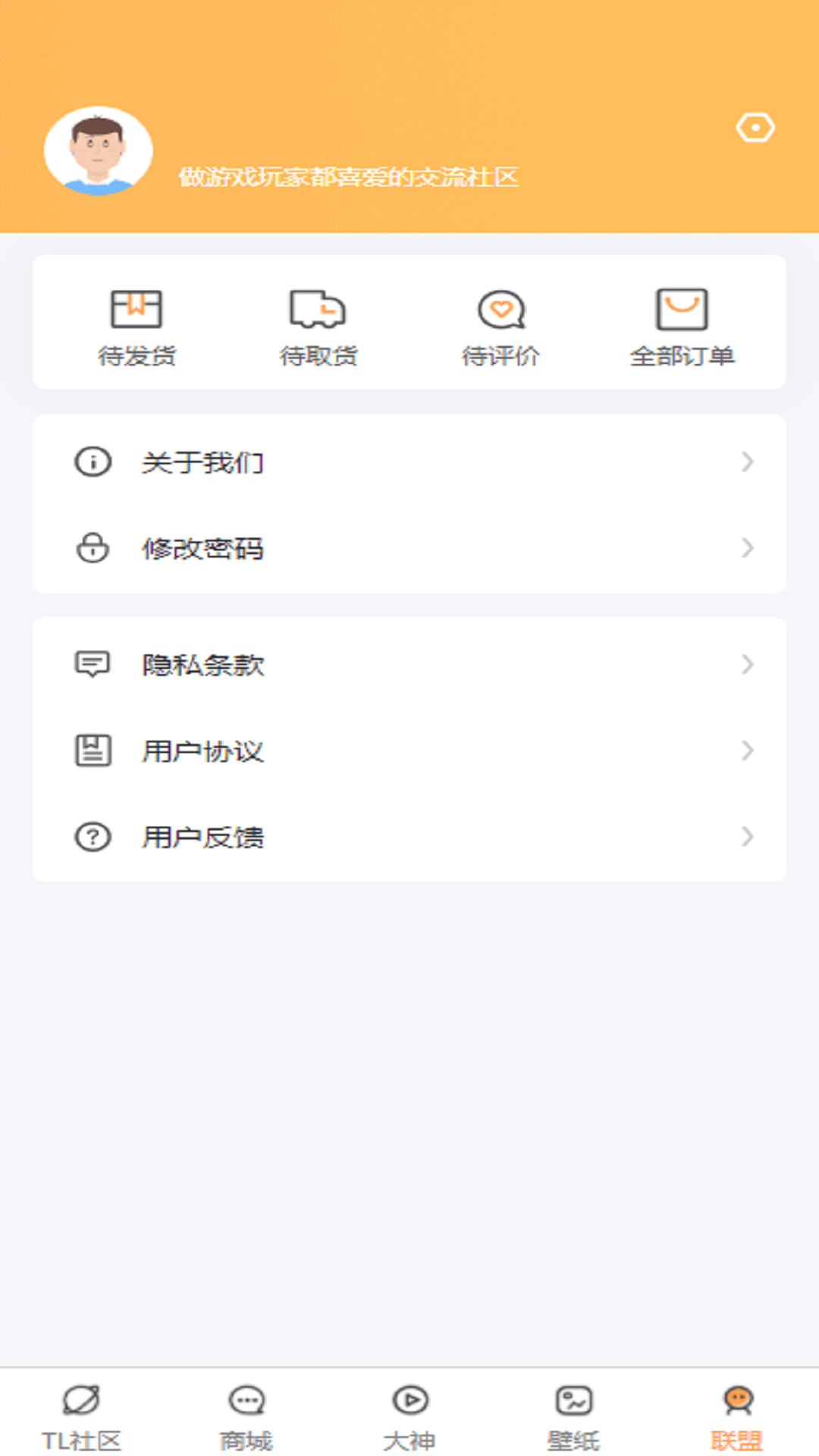Open the 关于我们 row

pyautogui.click(x=409, y=462)
